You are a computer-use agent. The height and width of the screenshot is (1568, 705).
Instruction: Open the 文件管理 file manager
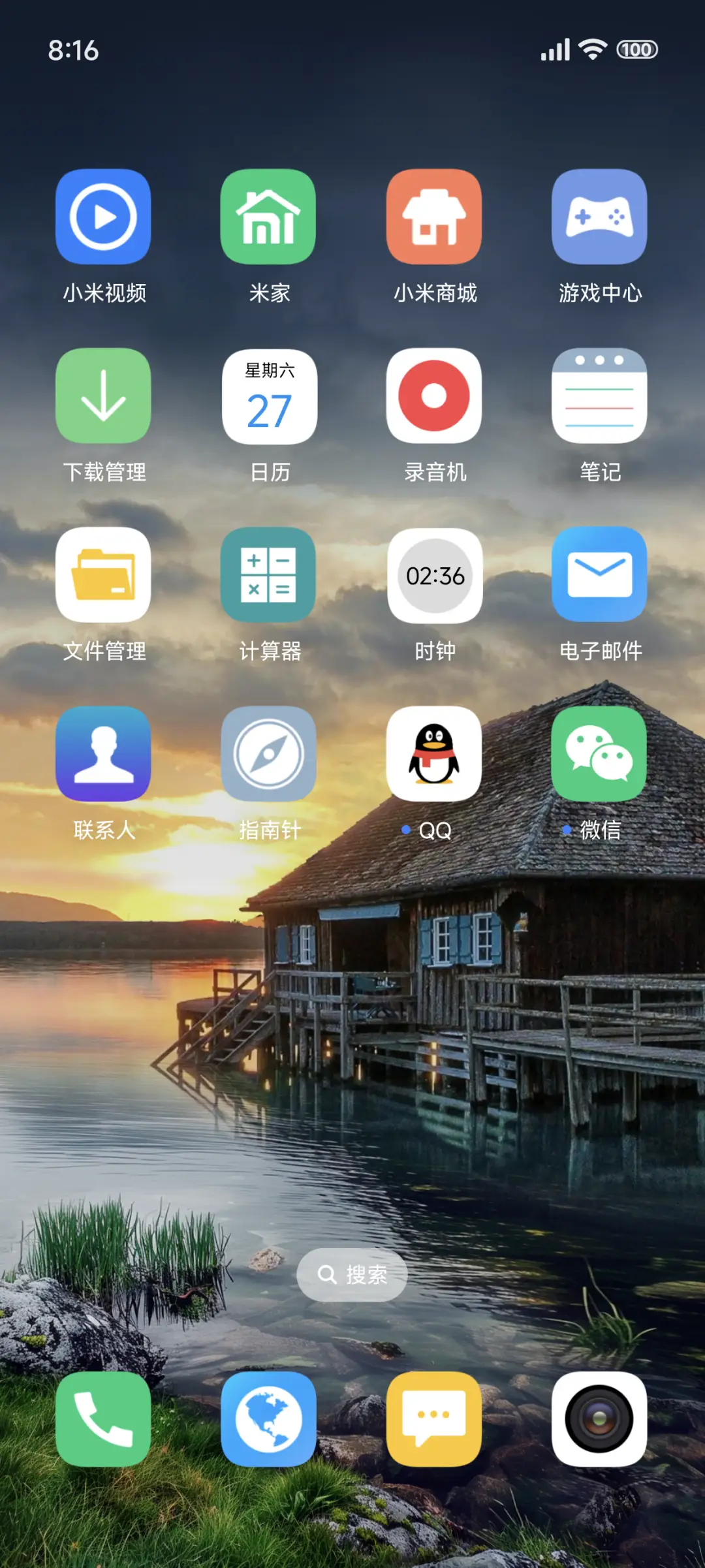tap(103, 575)
